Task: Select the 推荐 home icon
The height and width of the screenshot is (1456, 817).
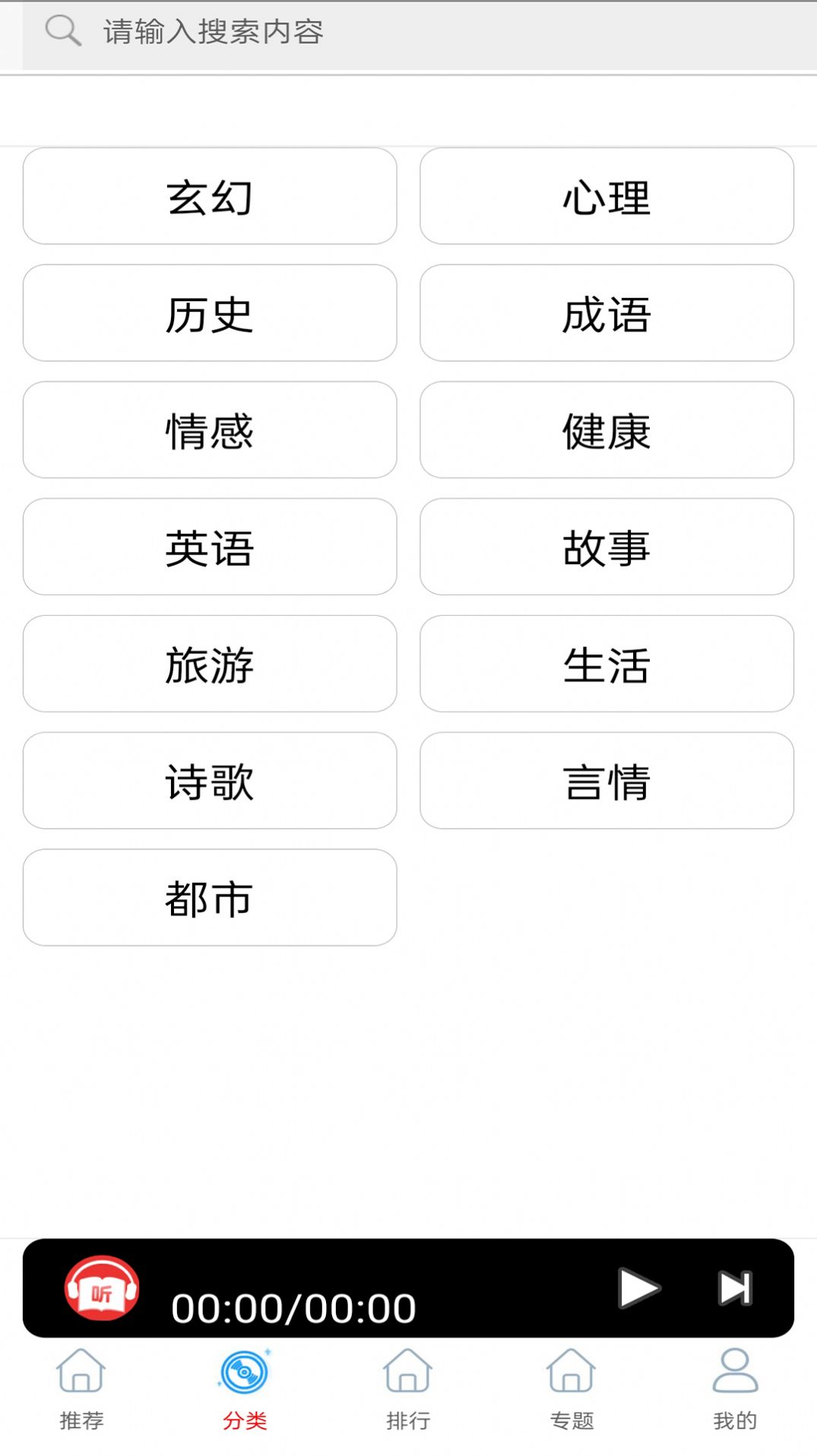Action: click(81, 1373)
